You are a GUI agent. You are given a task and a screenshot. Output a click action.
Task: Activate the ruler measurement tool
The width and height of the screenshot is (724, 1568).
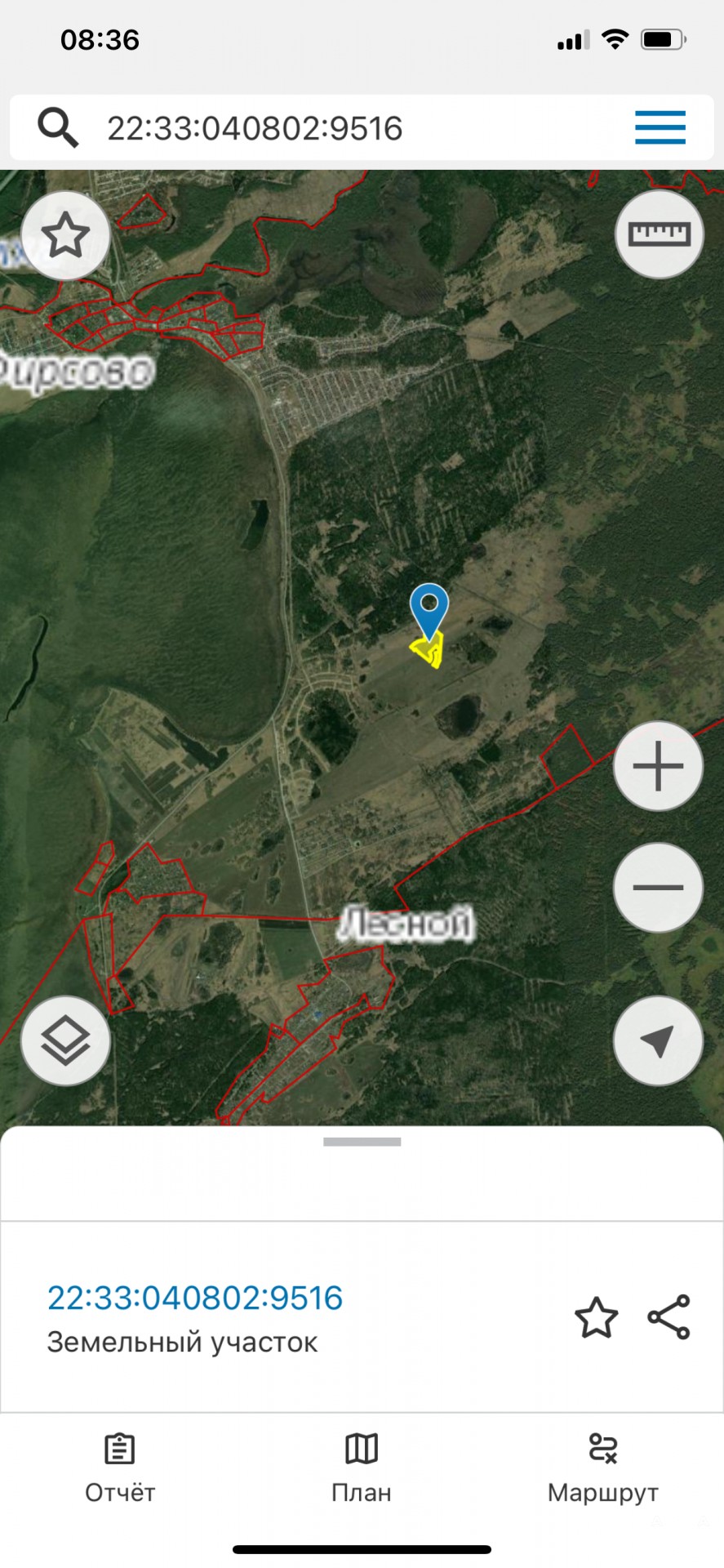click(x=659, y=235)
